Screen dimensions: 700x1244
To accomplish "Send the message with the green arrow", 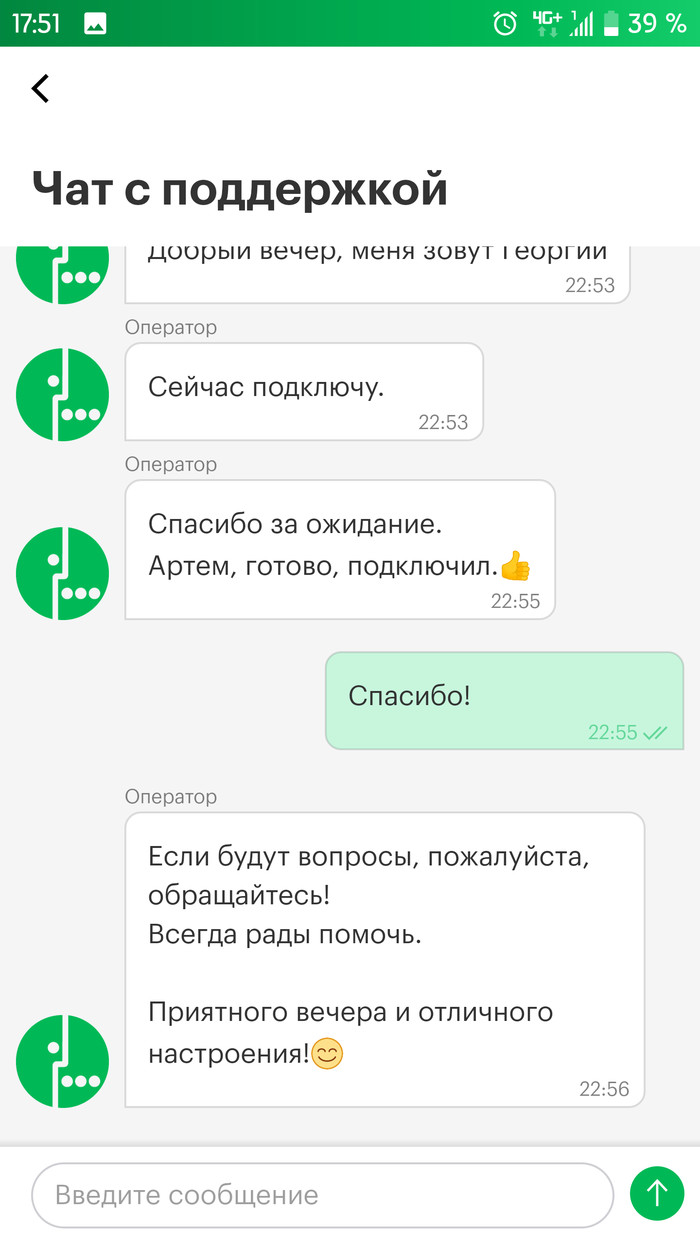I will tap(657, 1193).
